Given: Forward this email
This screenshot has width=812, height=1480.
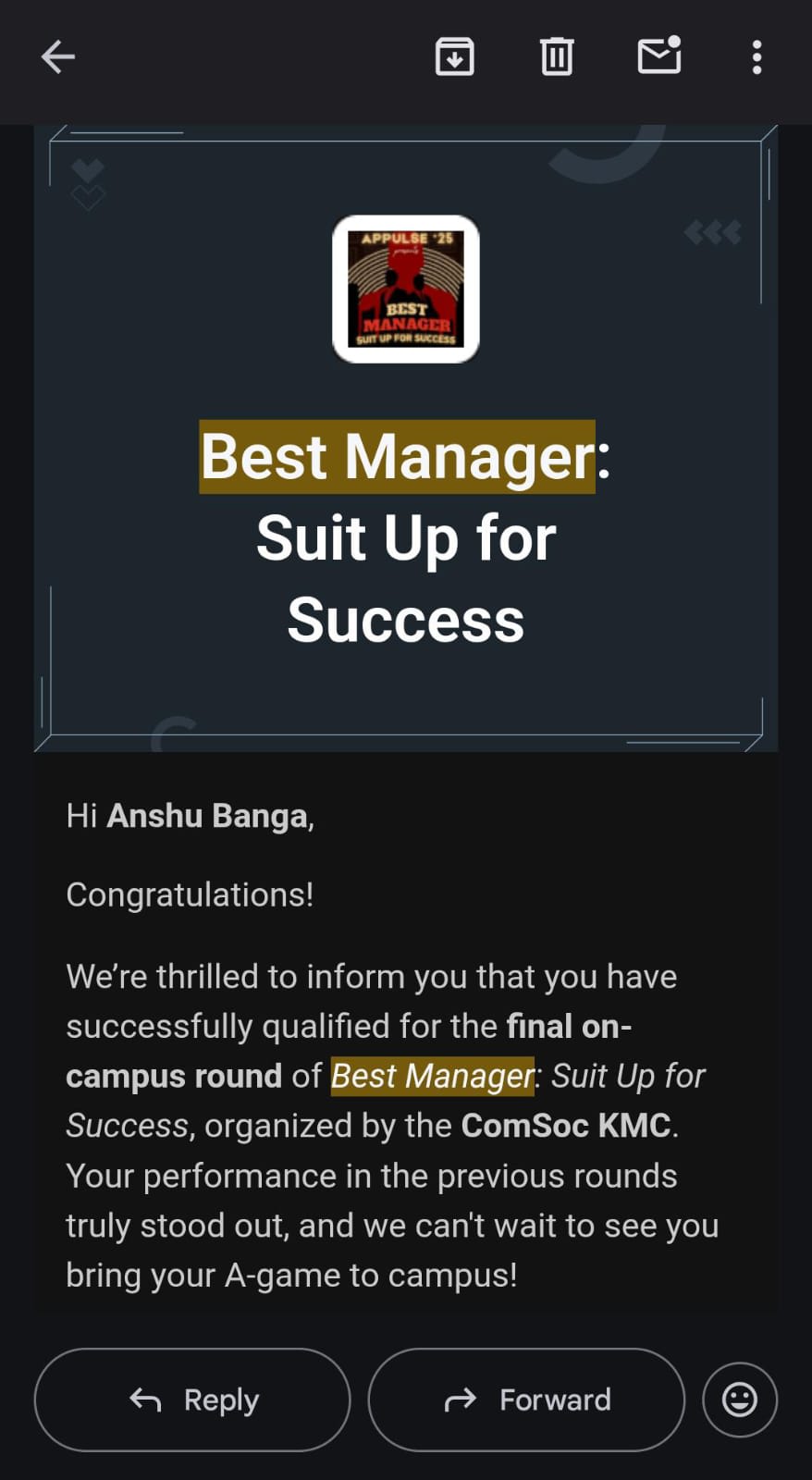Looking at the screenshot, I should (x=526, y=1400).
